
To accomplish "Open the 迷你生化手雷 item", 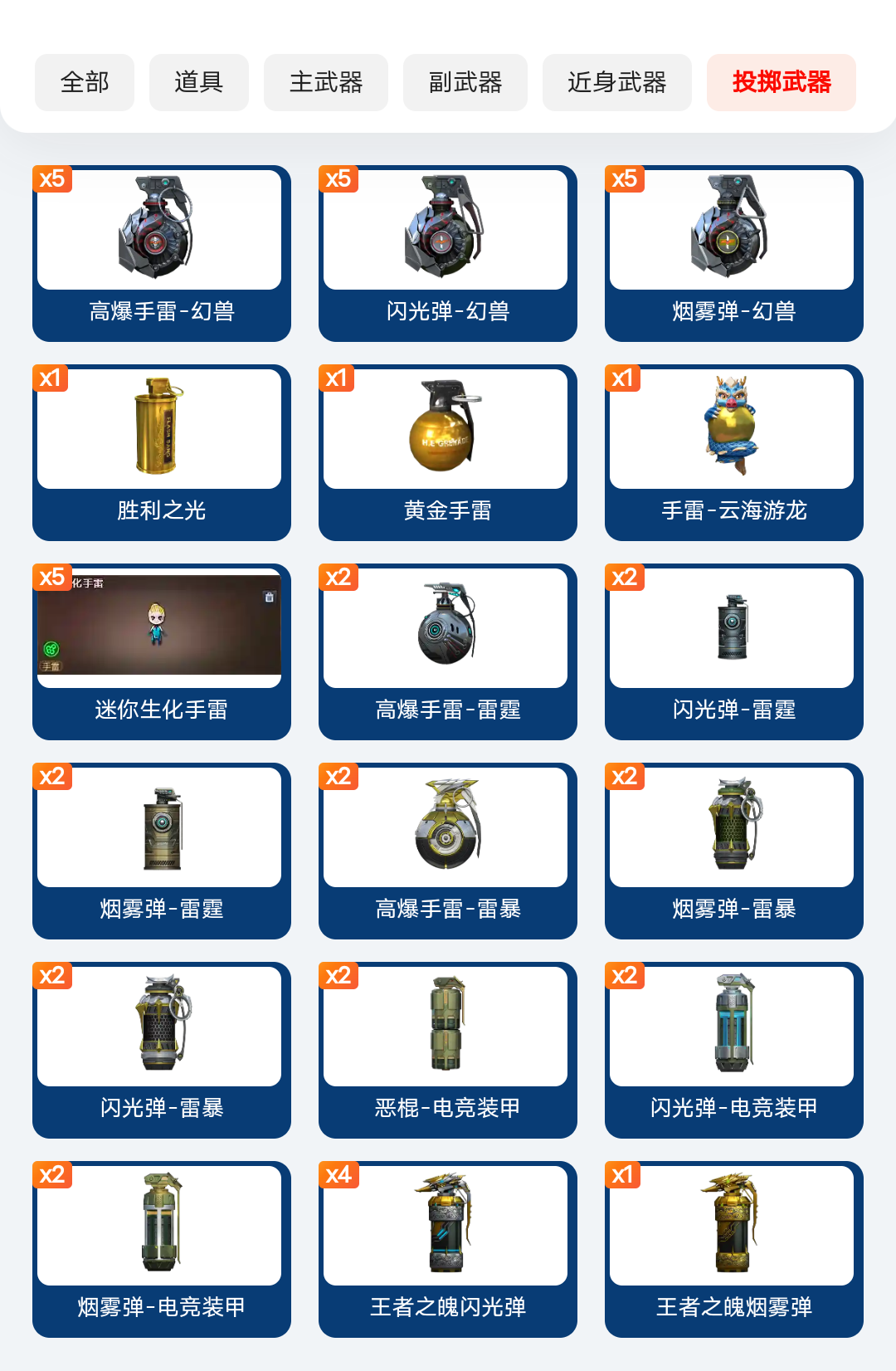I will [162, 651].
